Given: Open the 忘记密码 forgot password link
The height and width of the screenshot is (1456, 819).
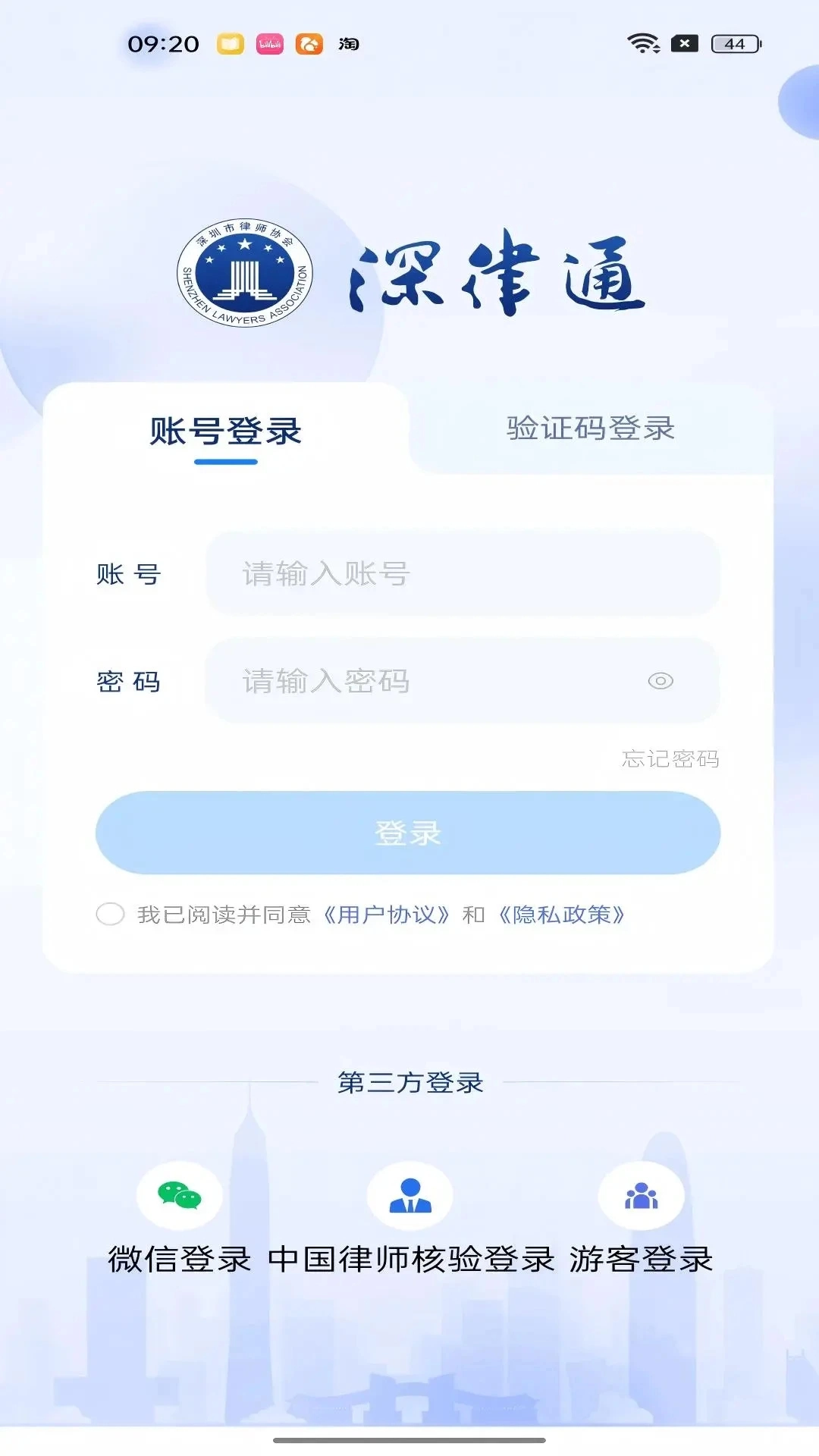Looking at the screenshot, I should pos(669,759).
